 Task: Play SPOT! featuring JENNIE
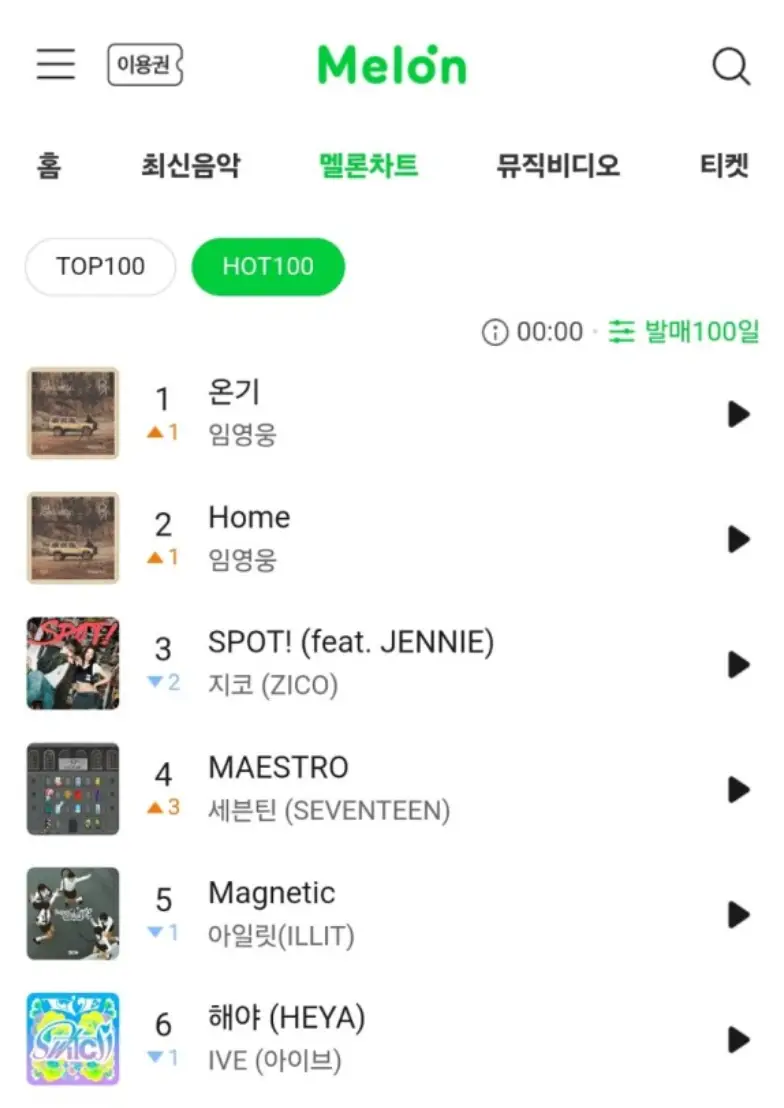tap(737, 664)
